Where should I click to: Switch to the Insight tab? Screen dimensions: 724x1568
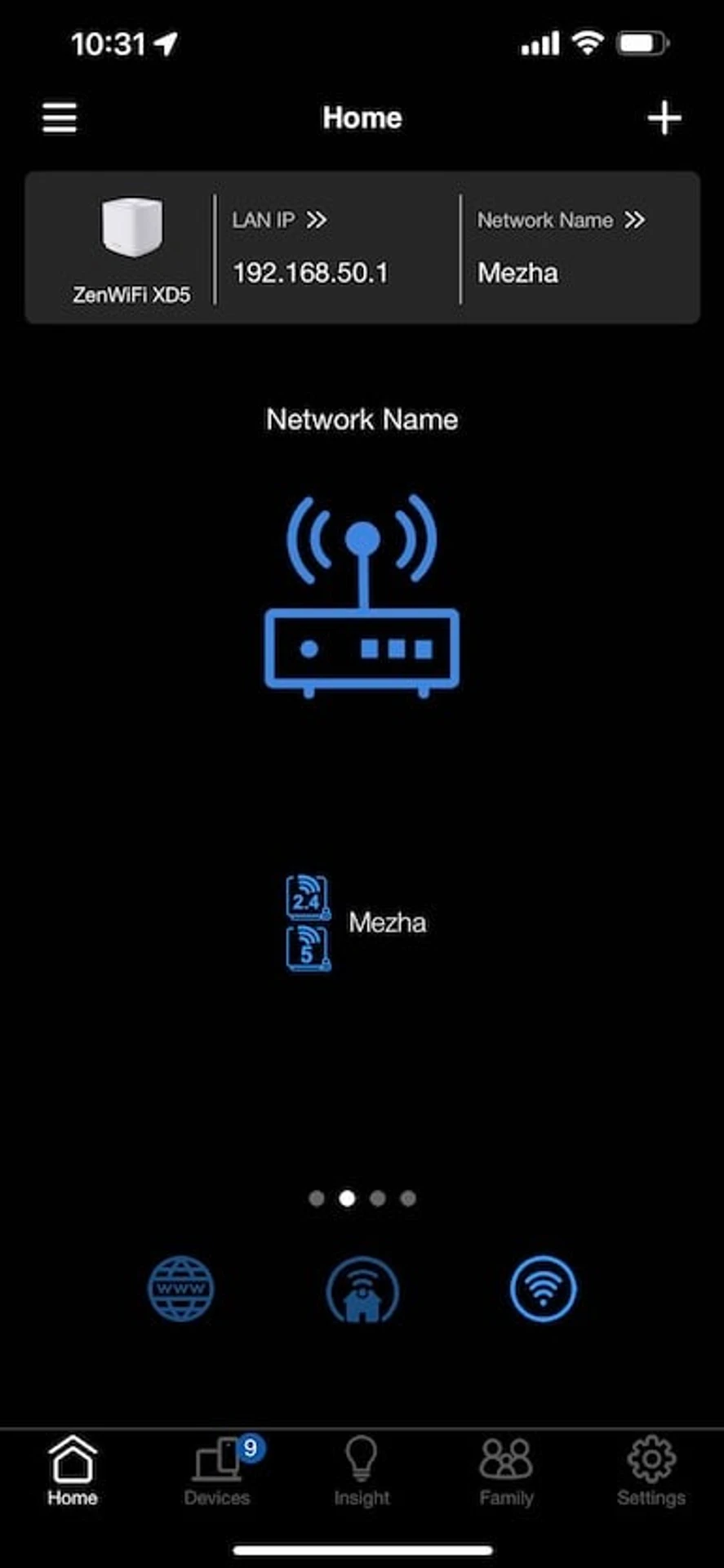(x=362, y=1472)
